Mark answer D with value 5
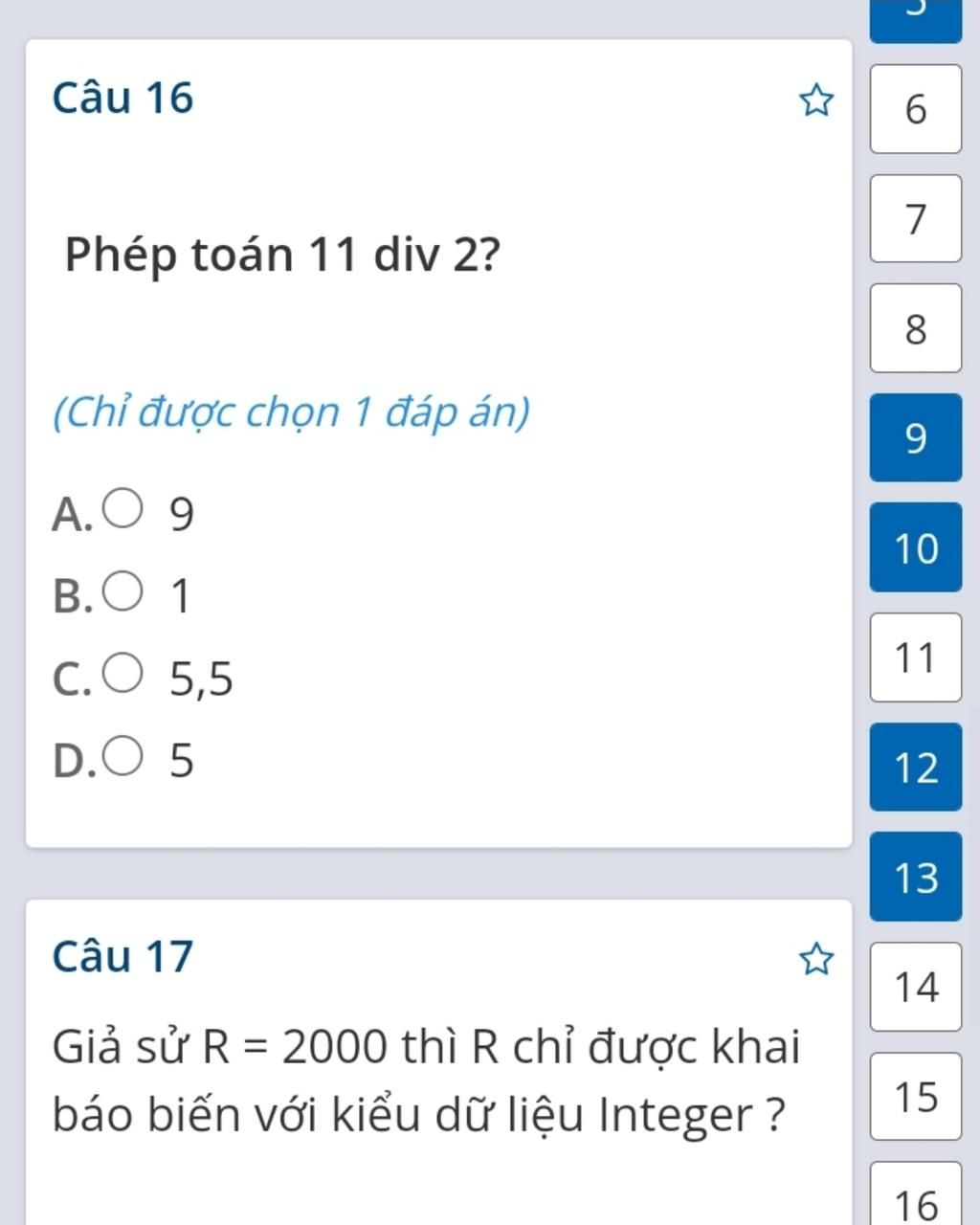980x1225 pixels. (x=123, y=756)
